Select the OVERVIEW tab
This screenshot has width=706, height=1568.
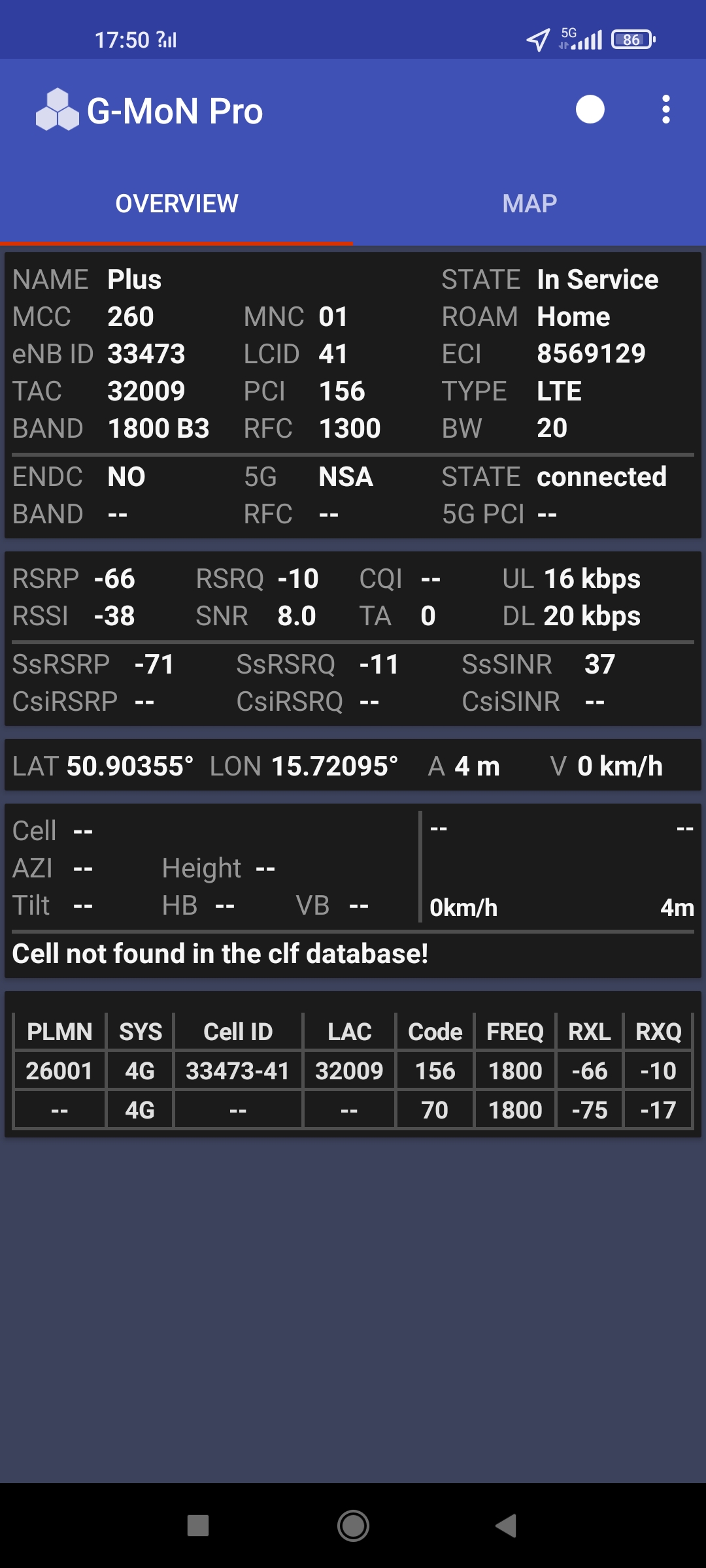coord(176,204)
